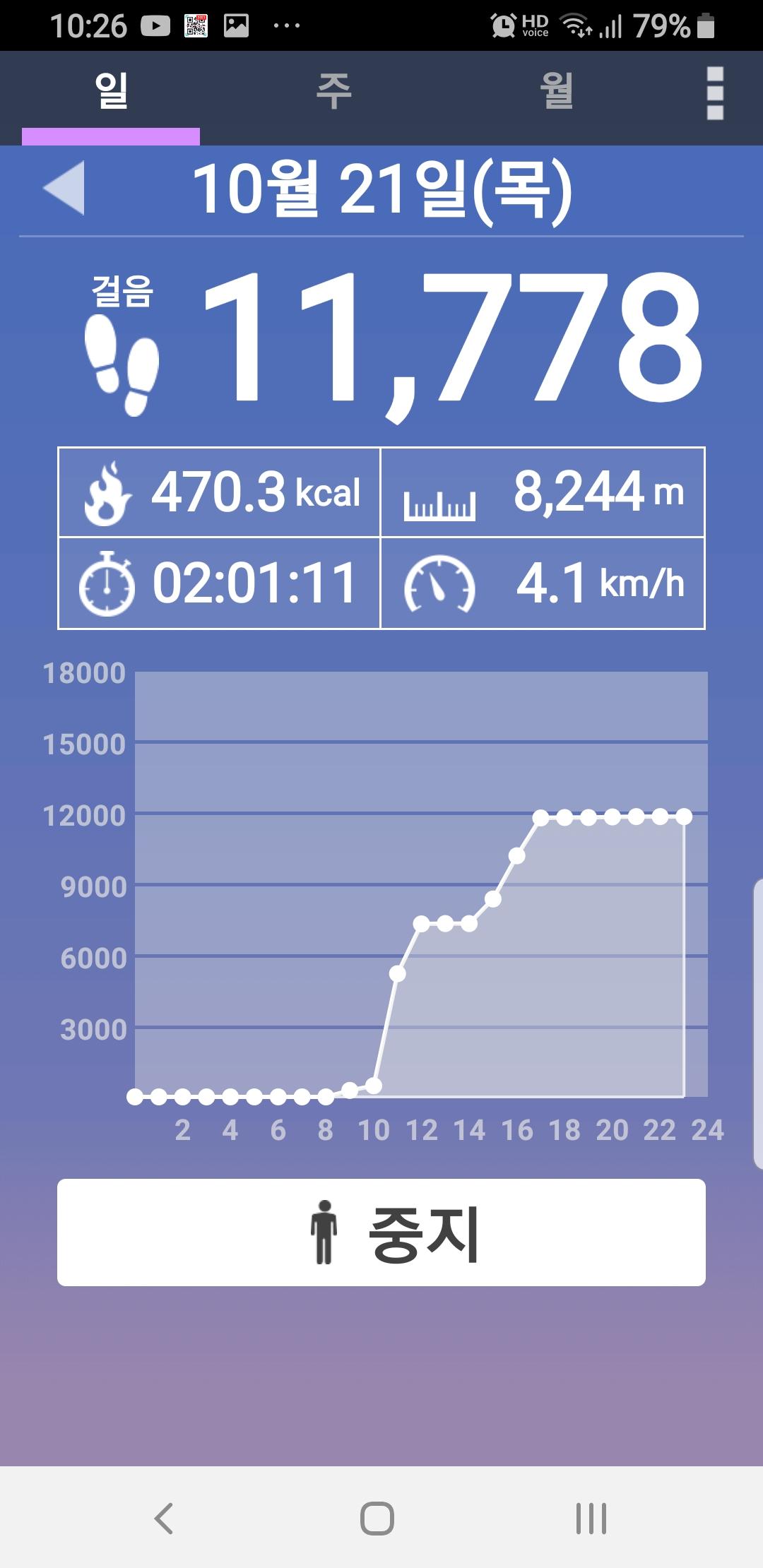Screen dimensions: 763x1568
Task: Switch to the 주 (week) tab
Action: tap(333, 92)
